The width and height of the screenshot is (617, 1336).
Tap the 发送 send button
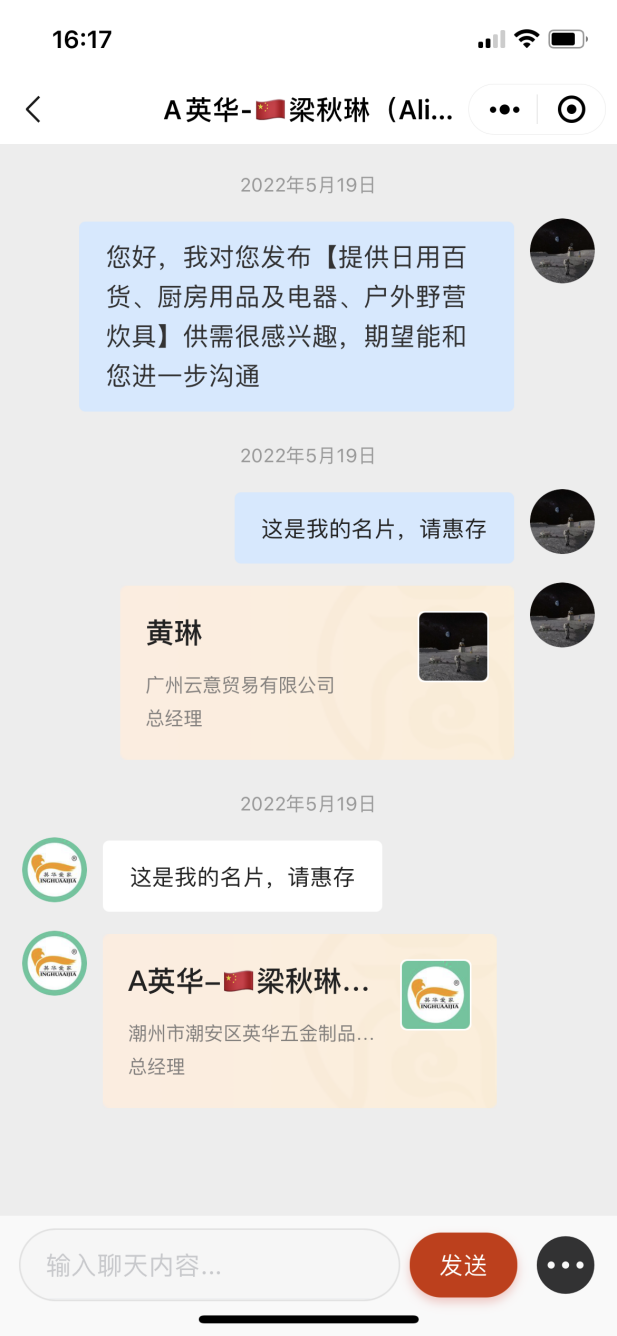[463, 1265]
